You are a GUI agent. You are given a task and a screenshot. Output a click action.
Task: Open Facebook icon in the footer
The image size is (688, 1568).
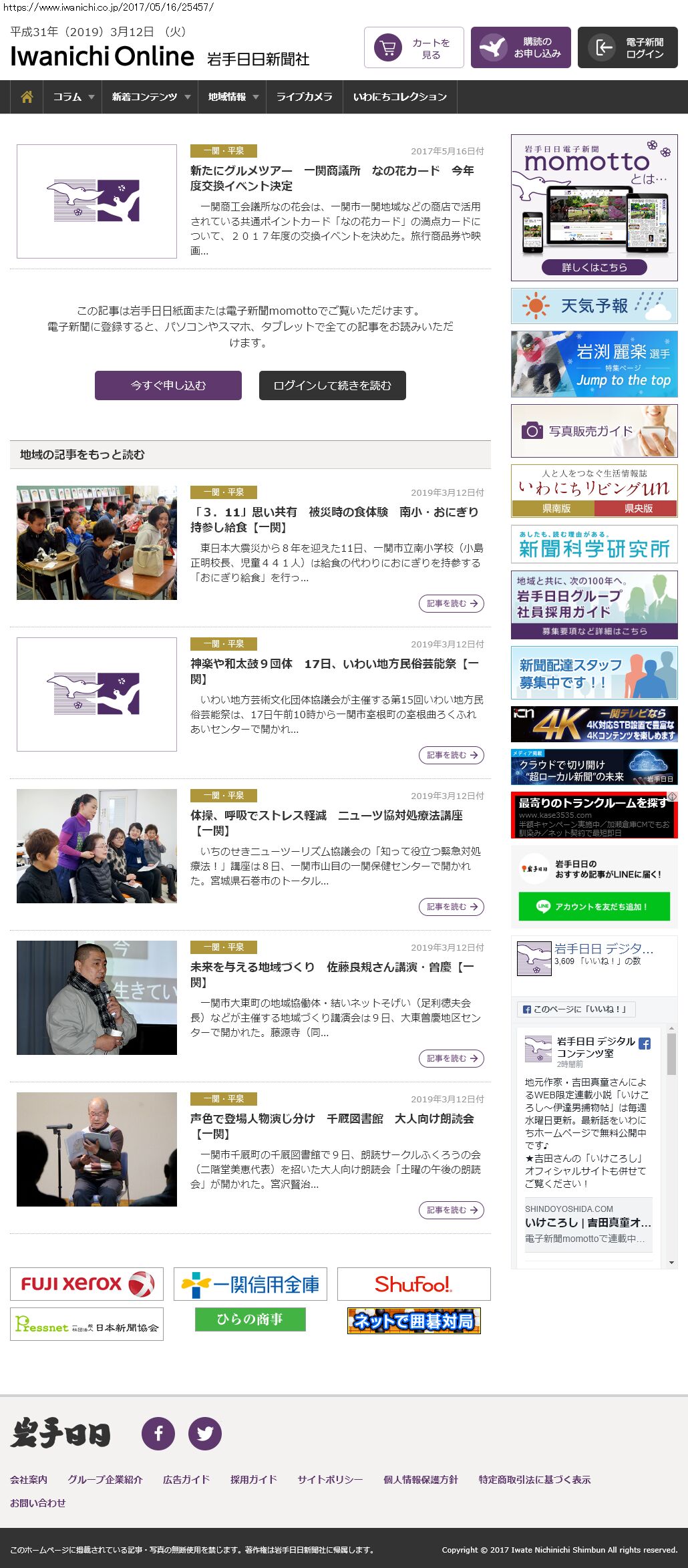(x=158, y=1433)
